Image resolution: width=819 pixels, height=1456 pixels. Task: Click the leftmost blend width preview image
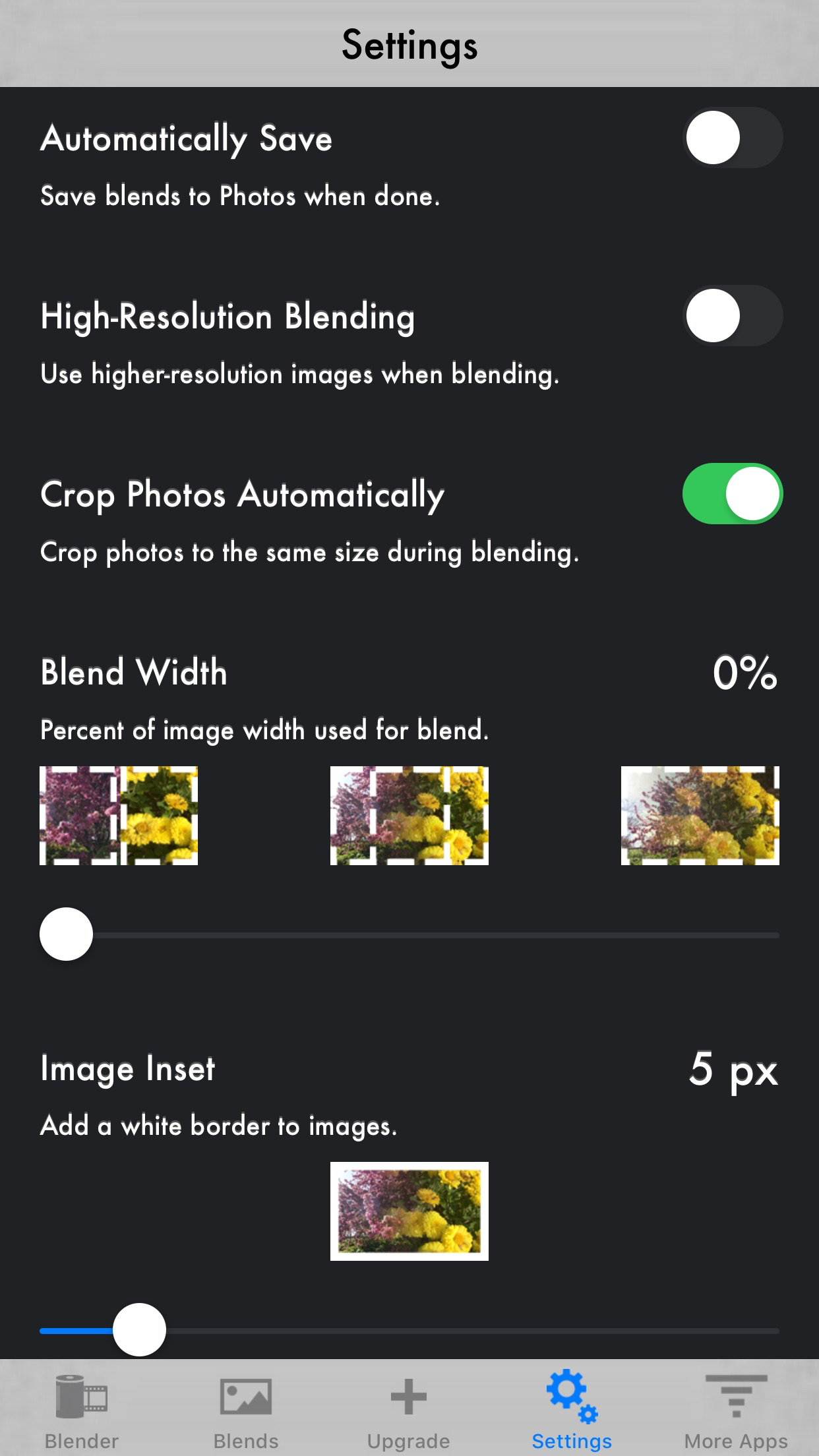pyautogui.click(x=119, y=815)
